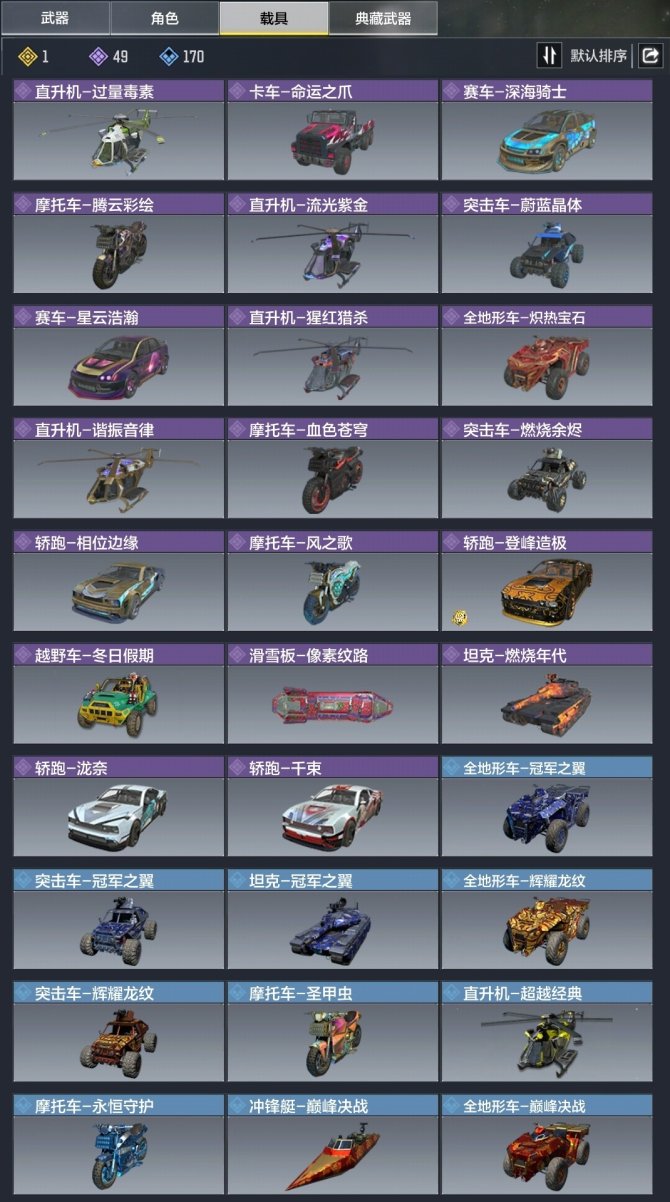
Task: Select the 载具 tab
Action: click(x=273, y=18)
